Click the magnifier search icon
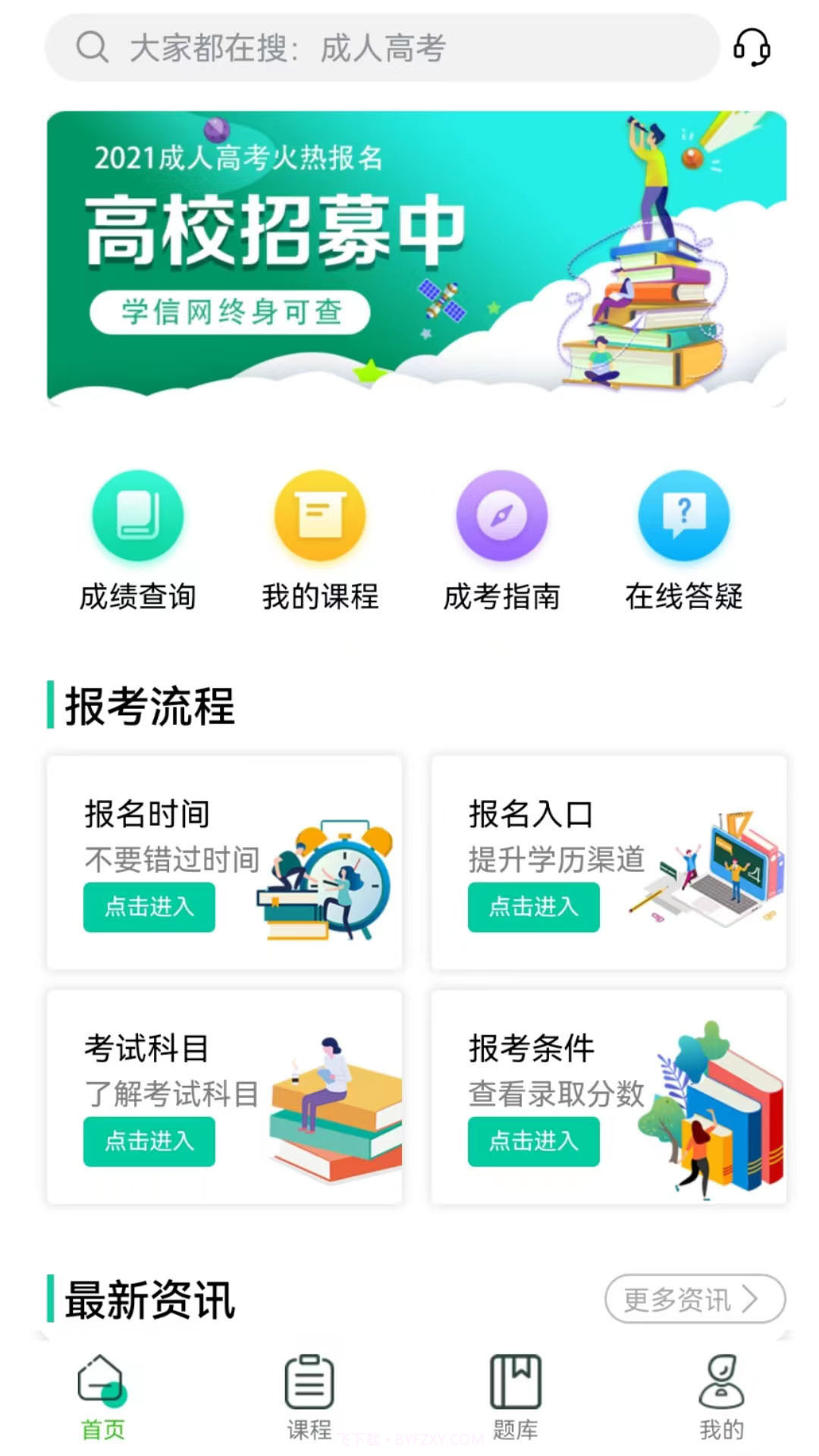Image resolution: width=819 pixels, height=1456 pixels. [93, 48]
